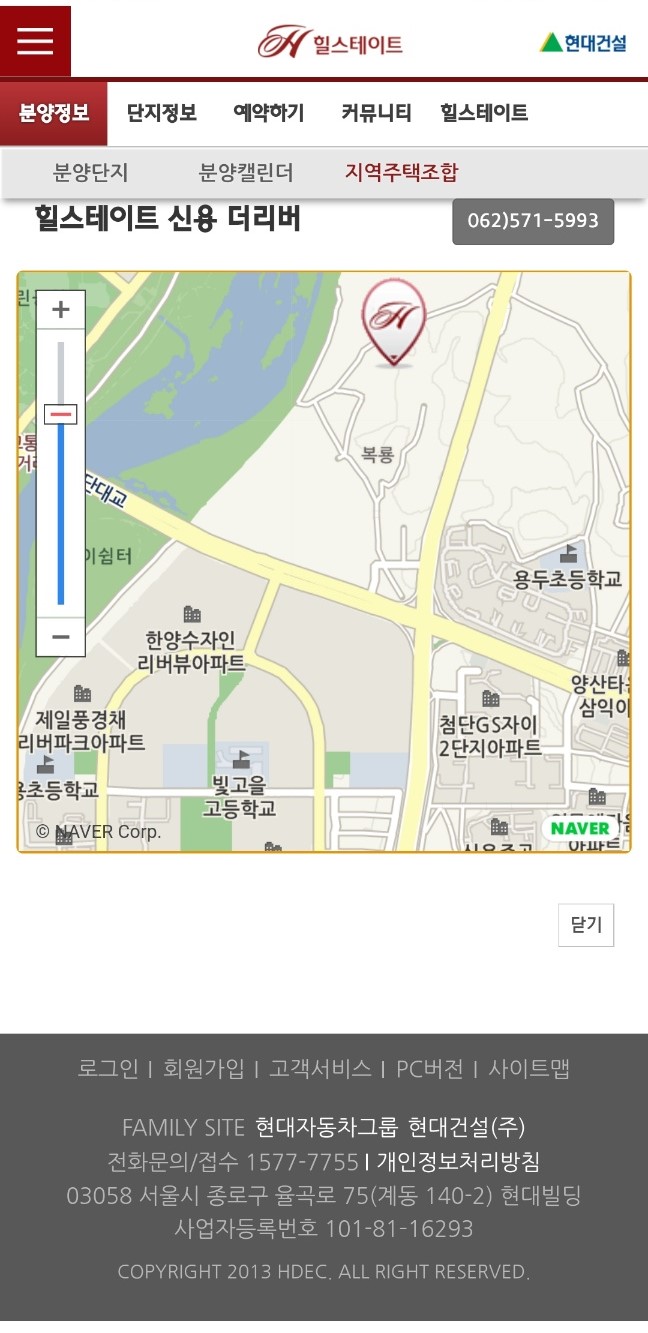648x1333 pixels.
Task: Open the 분양캘린더 submenu
Action: coord(246,172)
